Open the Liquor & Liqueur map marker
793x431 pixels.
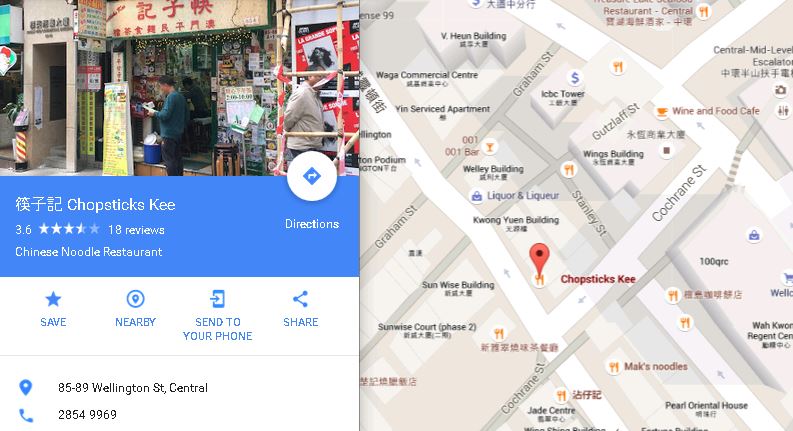point(479,195)
